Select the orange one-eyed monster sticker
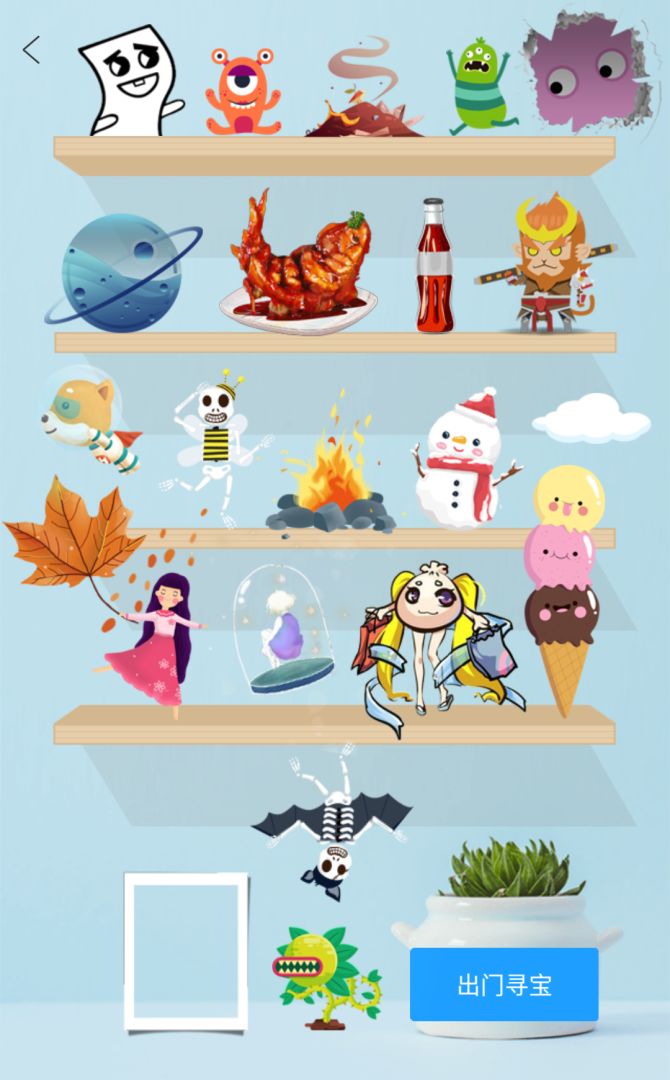This screenshot has height=1080, width=670. click(x=243, y=92)
